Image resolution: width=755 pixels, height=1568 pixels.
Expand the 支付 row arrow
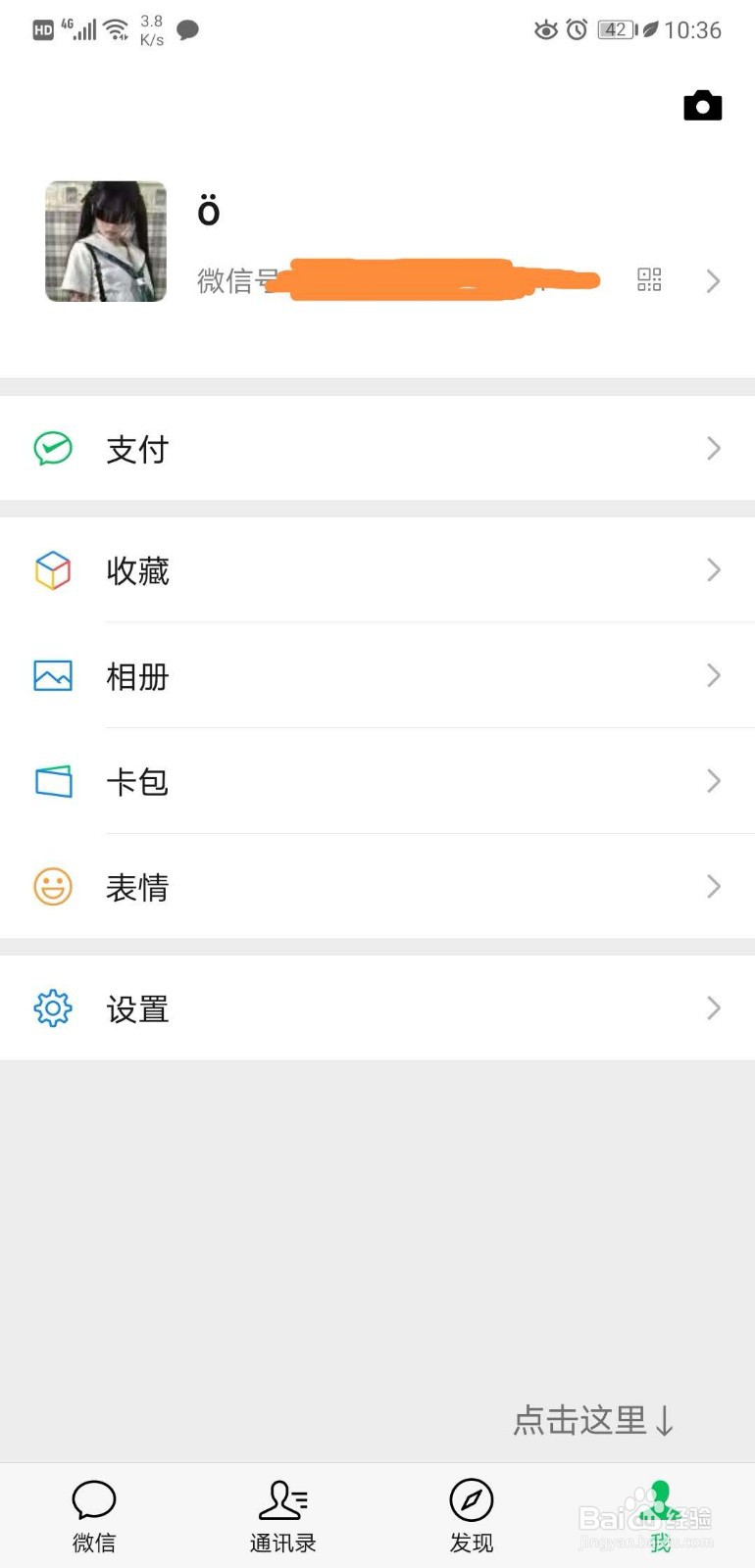(713, 448)
